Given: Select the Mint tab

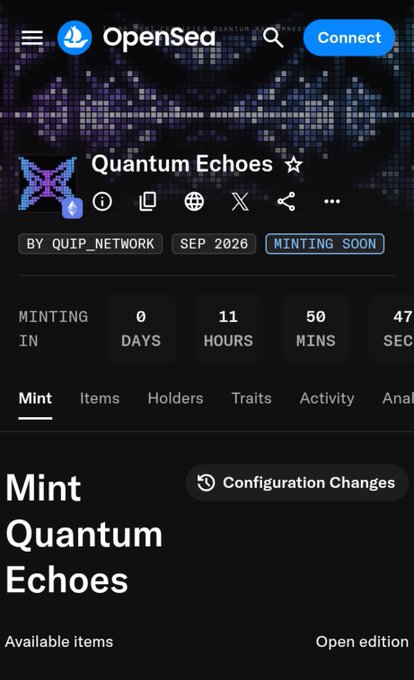Looking at the screenshot, I should 35,398.
